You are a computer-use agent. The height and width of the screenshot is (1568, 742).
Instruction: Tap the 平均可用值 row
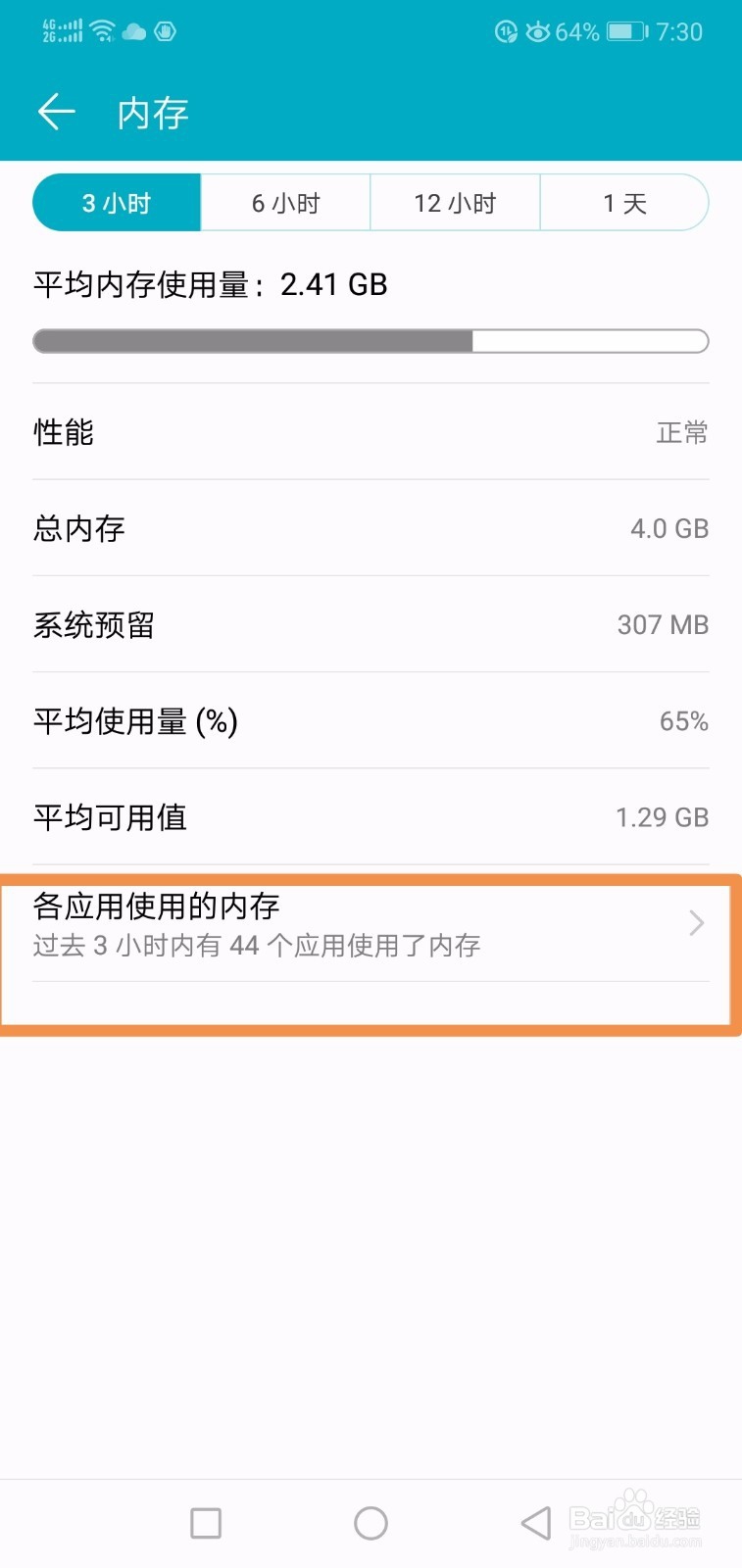(x=371, y=816)
